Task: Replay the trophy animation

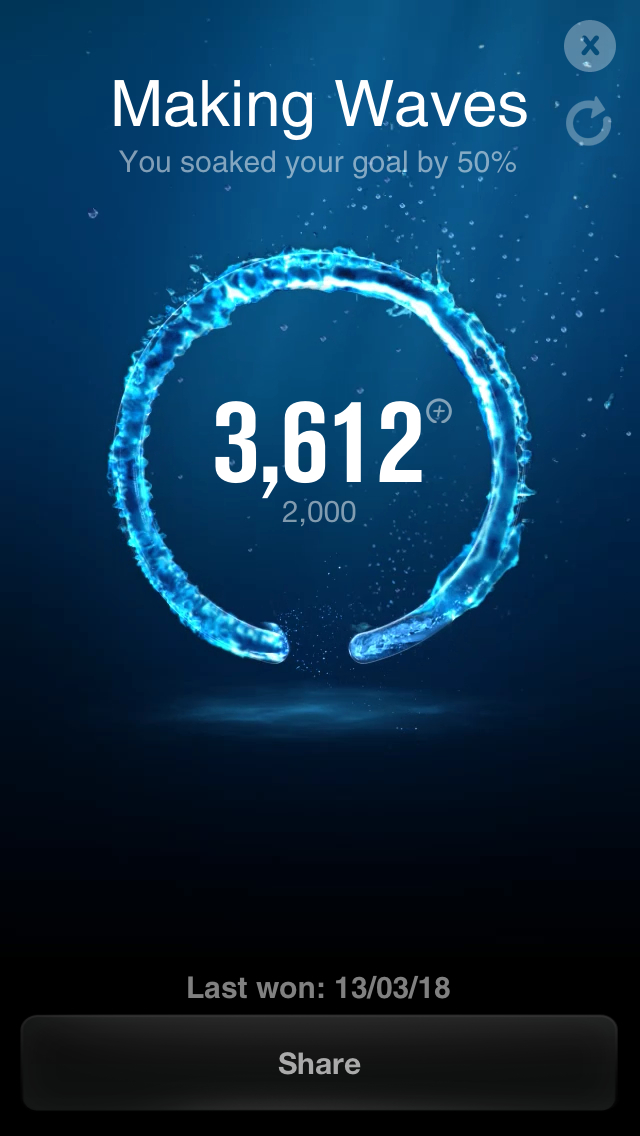Action: pyautogui.click(x=588, y=122)
